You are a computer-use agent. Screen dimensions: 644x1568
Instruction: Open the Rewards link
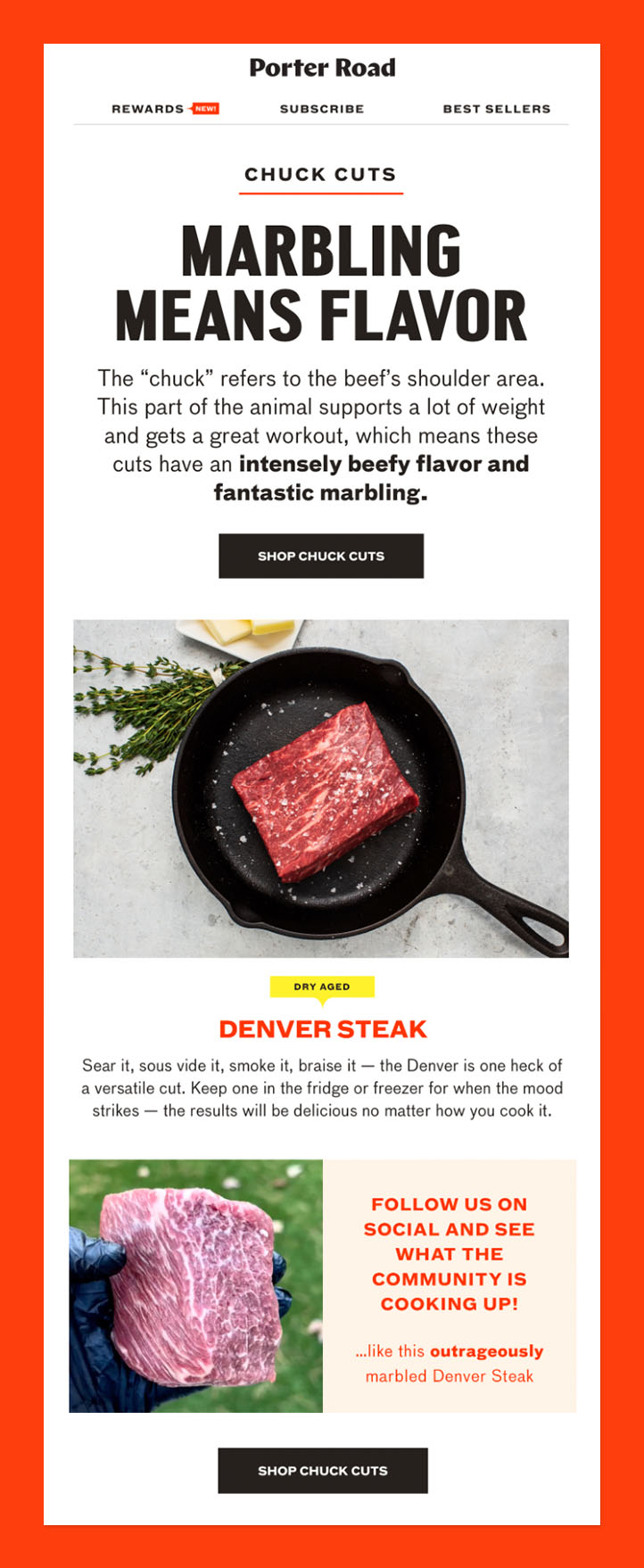[x=148, y=109]
